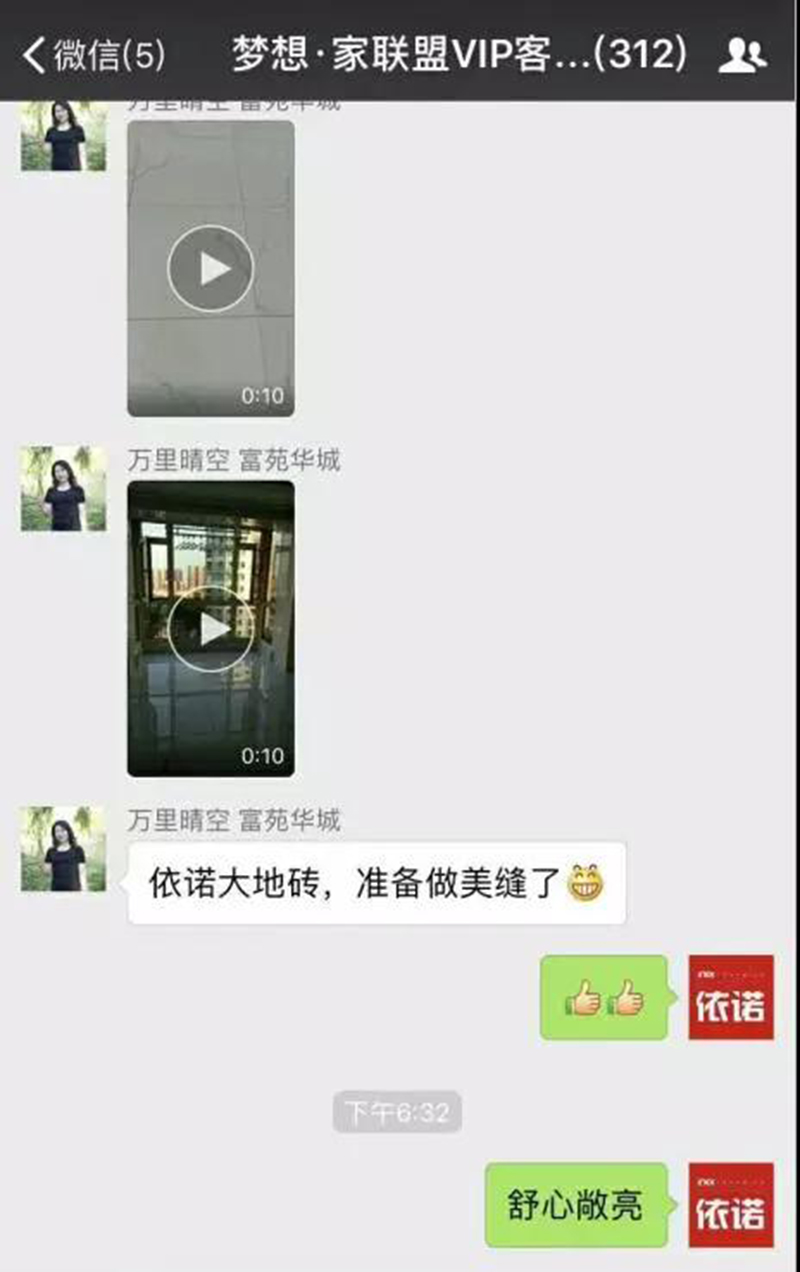The image size is (800, 1272).
Task: Play the floor tile video clip
Action: coord(210,268)
